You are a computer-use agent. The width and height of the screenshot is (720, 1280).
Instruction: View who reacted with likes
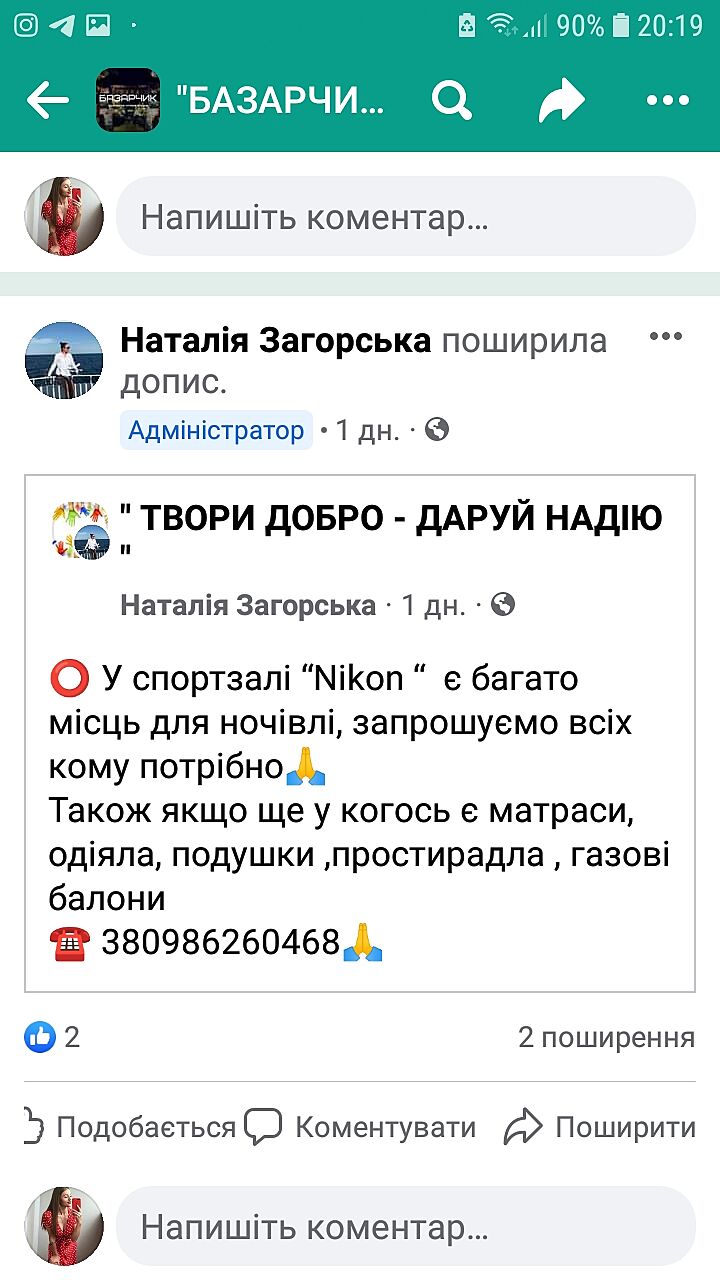[x=52, y=1037]
